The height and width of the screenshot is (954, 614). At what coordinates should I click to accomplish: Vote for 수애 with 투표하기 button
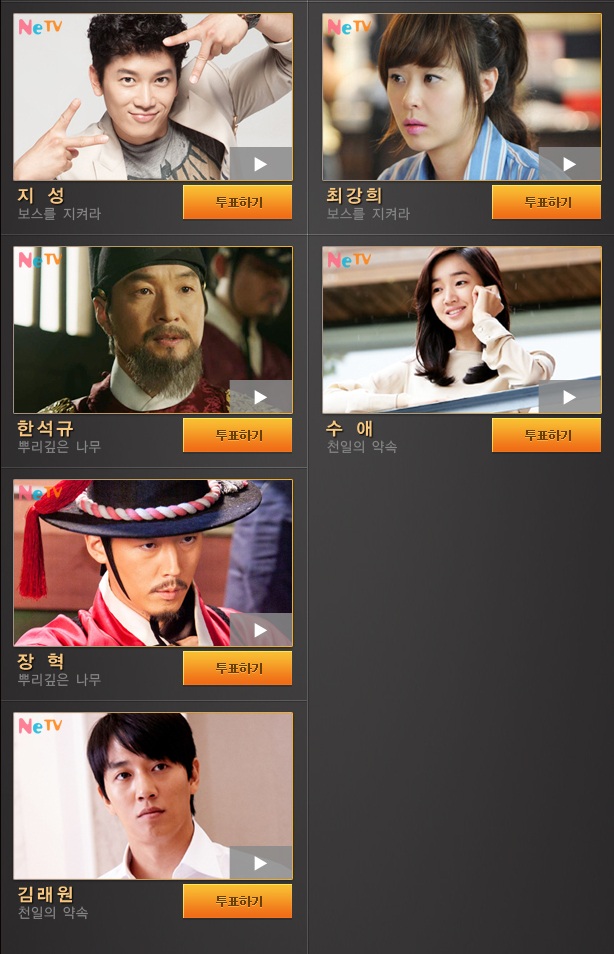click(x=546, y=435)
